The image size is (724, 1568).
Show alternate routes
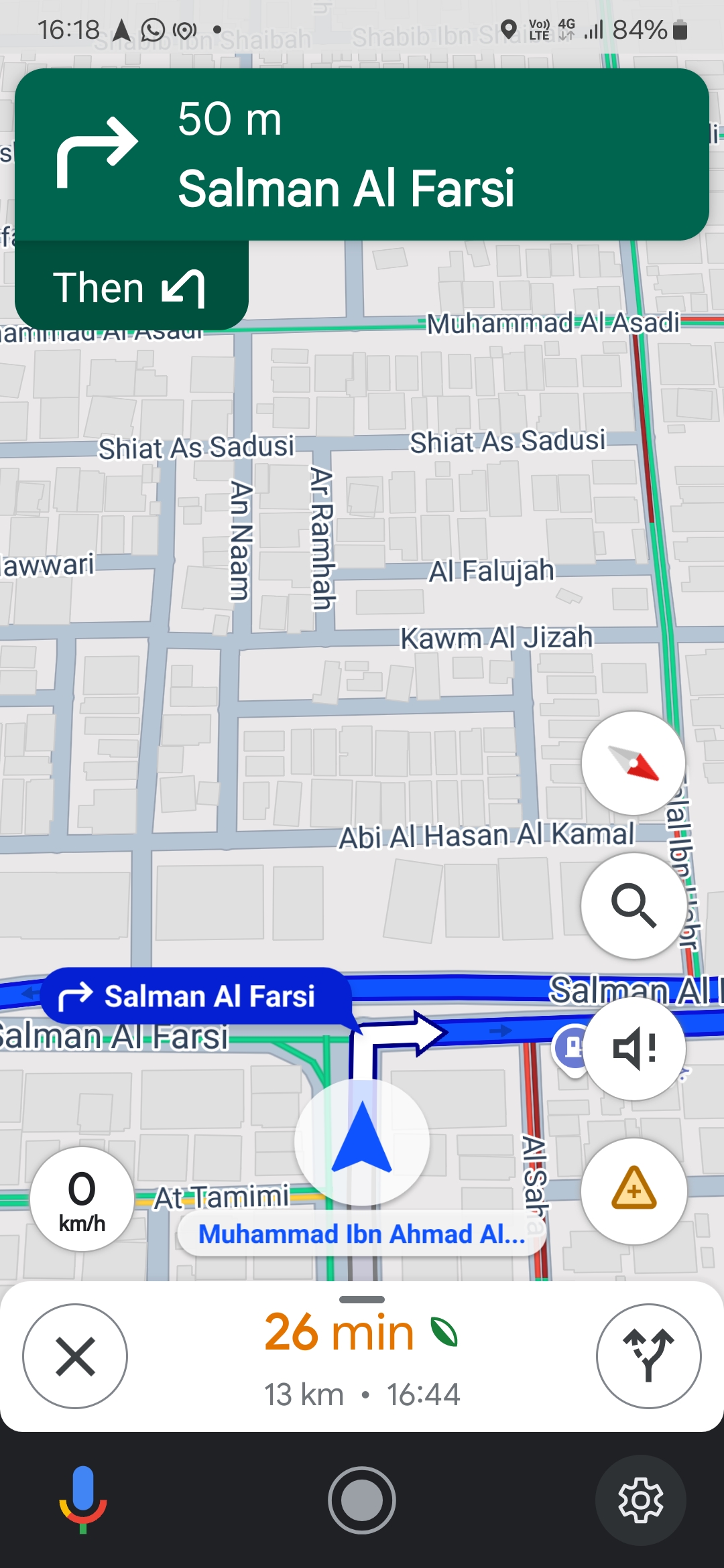point(648,1356)
